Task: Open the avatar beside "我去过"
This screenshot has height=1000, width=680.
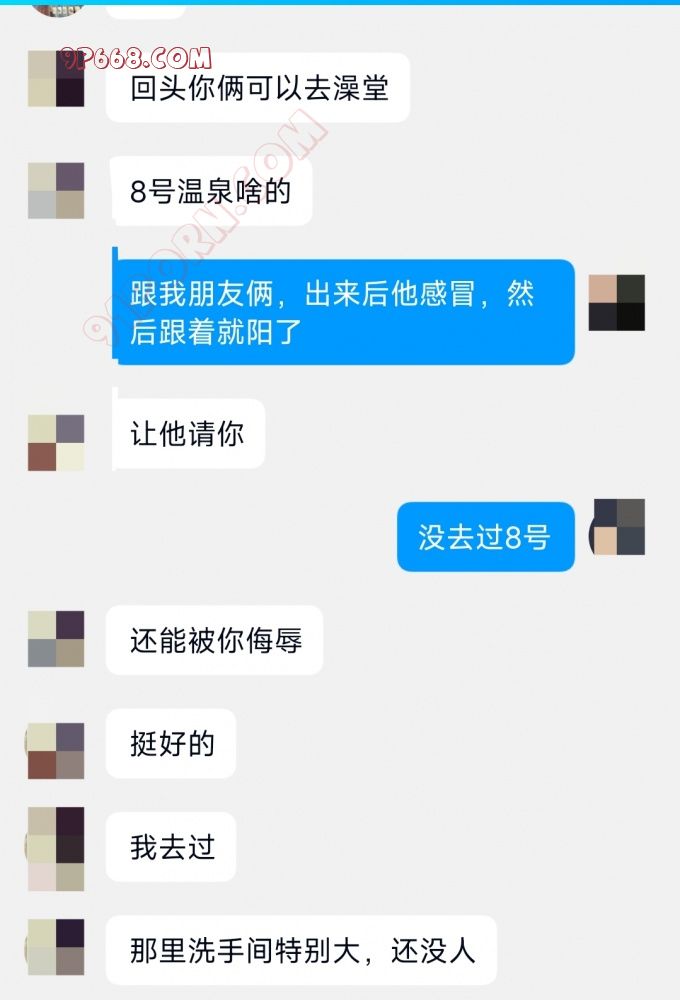Action: [x=56, y=848]
